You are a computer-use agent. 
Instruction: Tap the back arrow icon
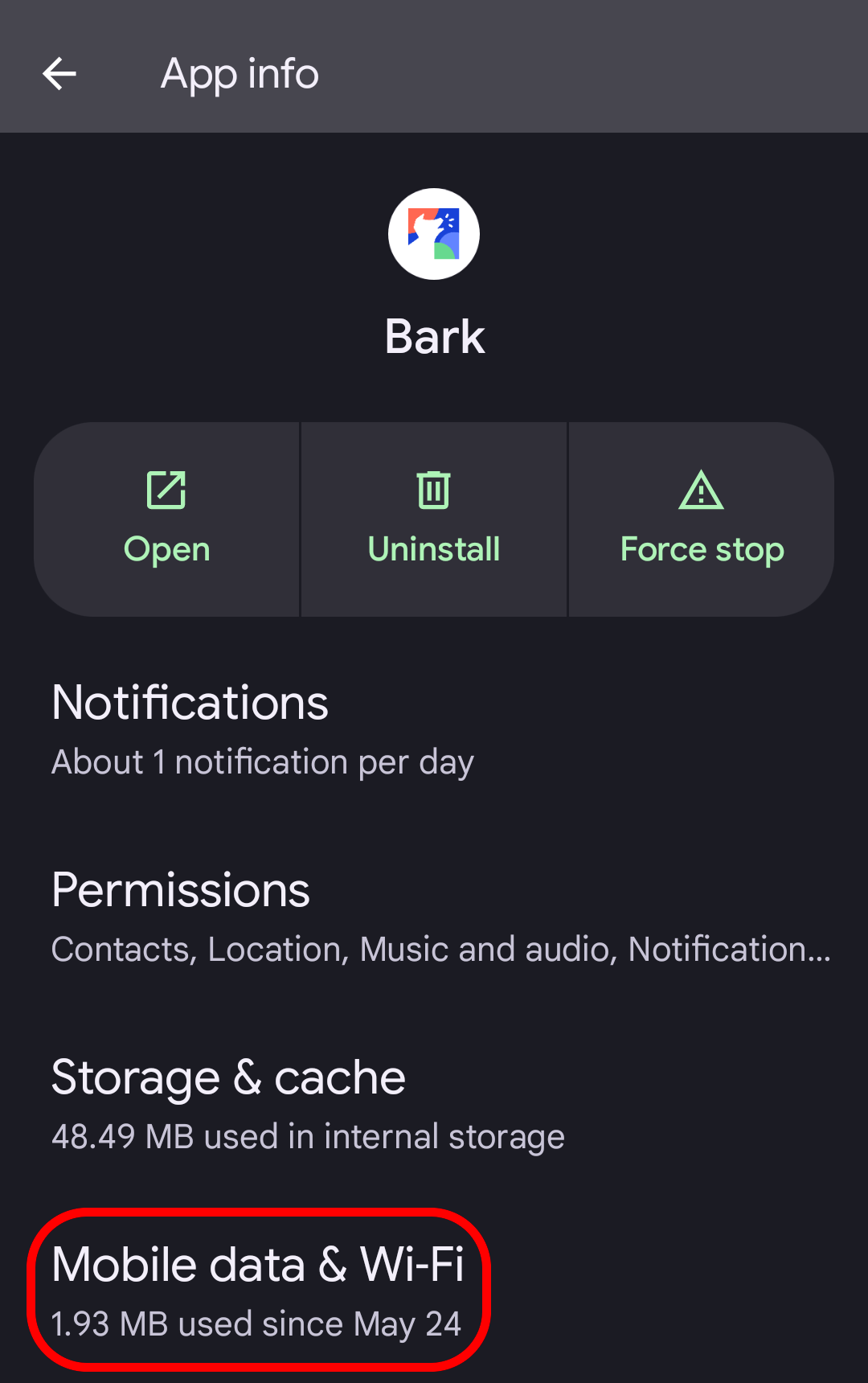[59, 72]
